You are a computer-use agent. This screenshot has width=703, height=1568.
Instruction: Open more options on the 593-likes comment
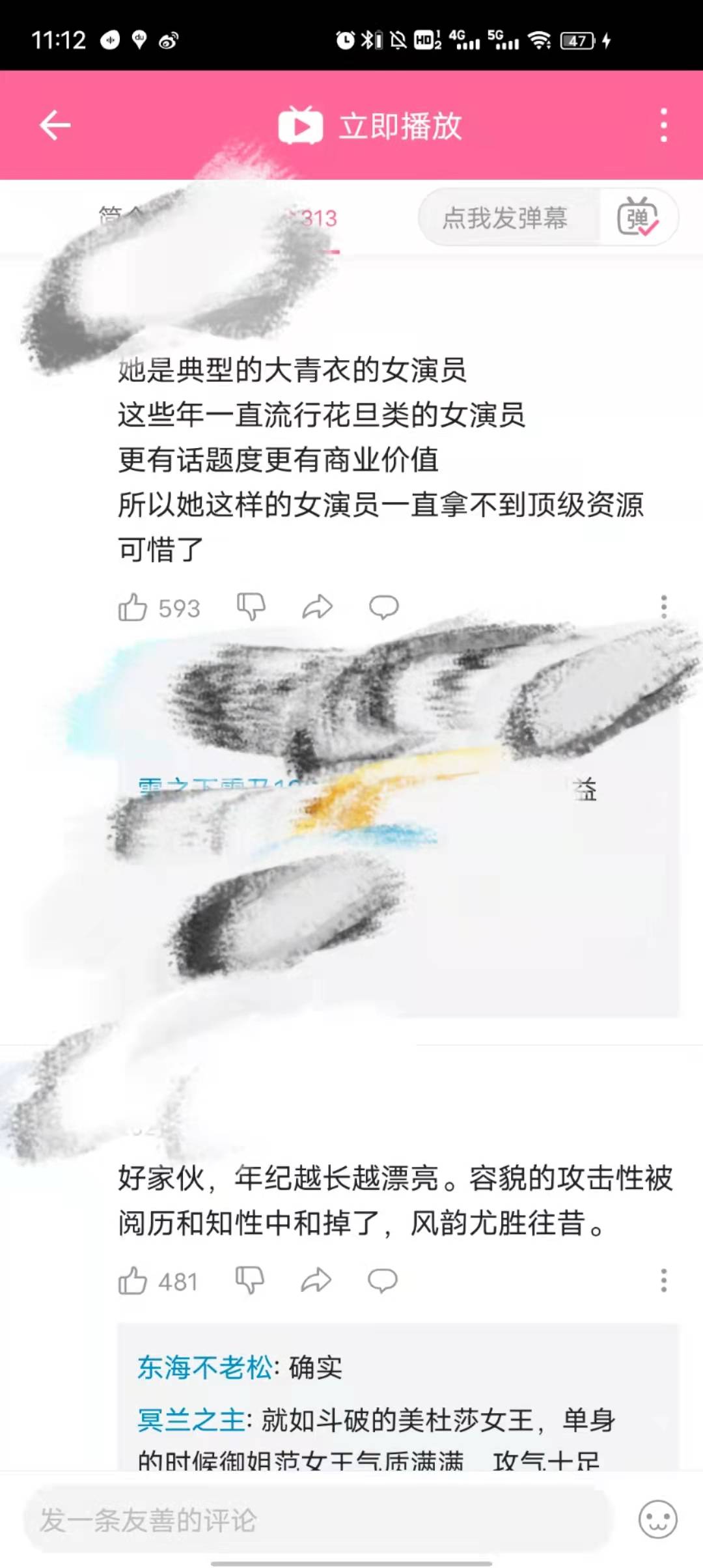point(663,607)
